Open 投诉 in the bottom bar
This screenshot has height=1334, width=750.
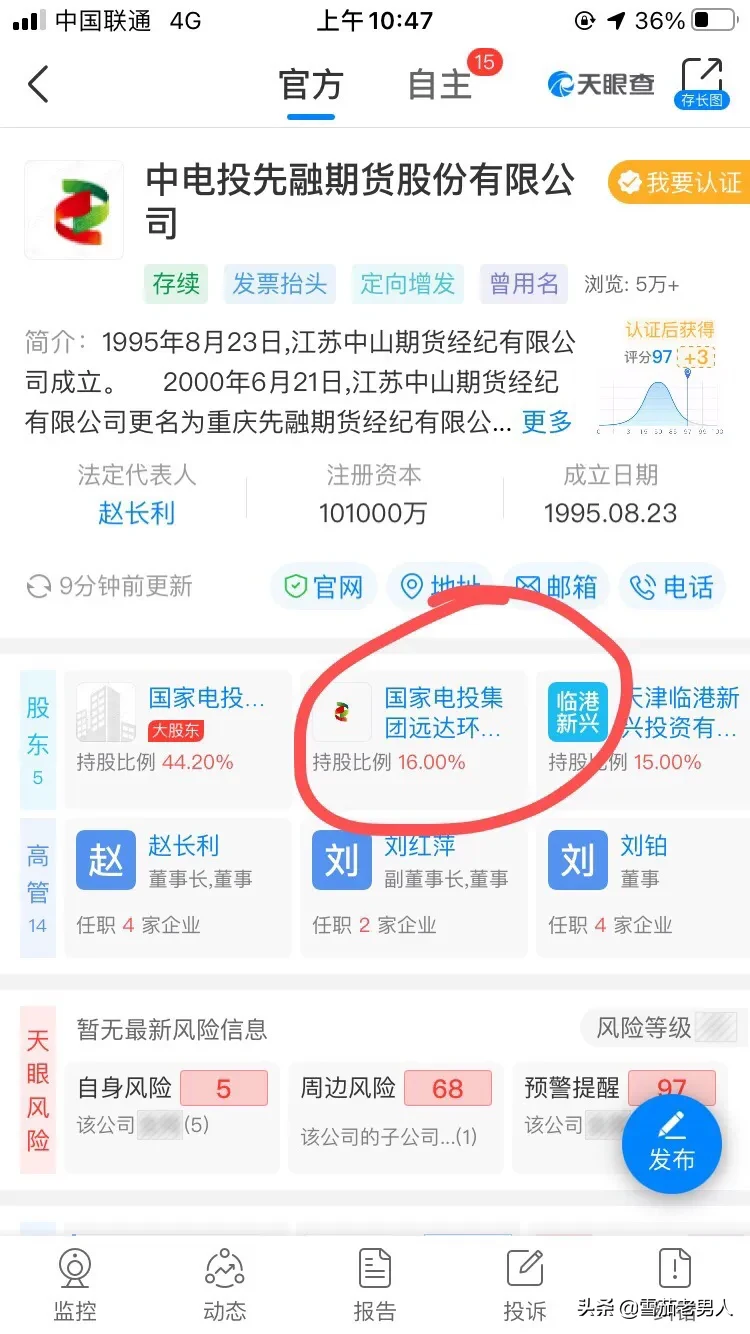click(x=525, y=1284)
